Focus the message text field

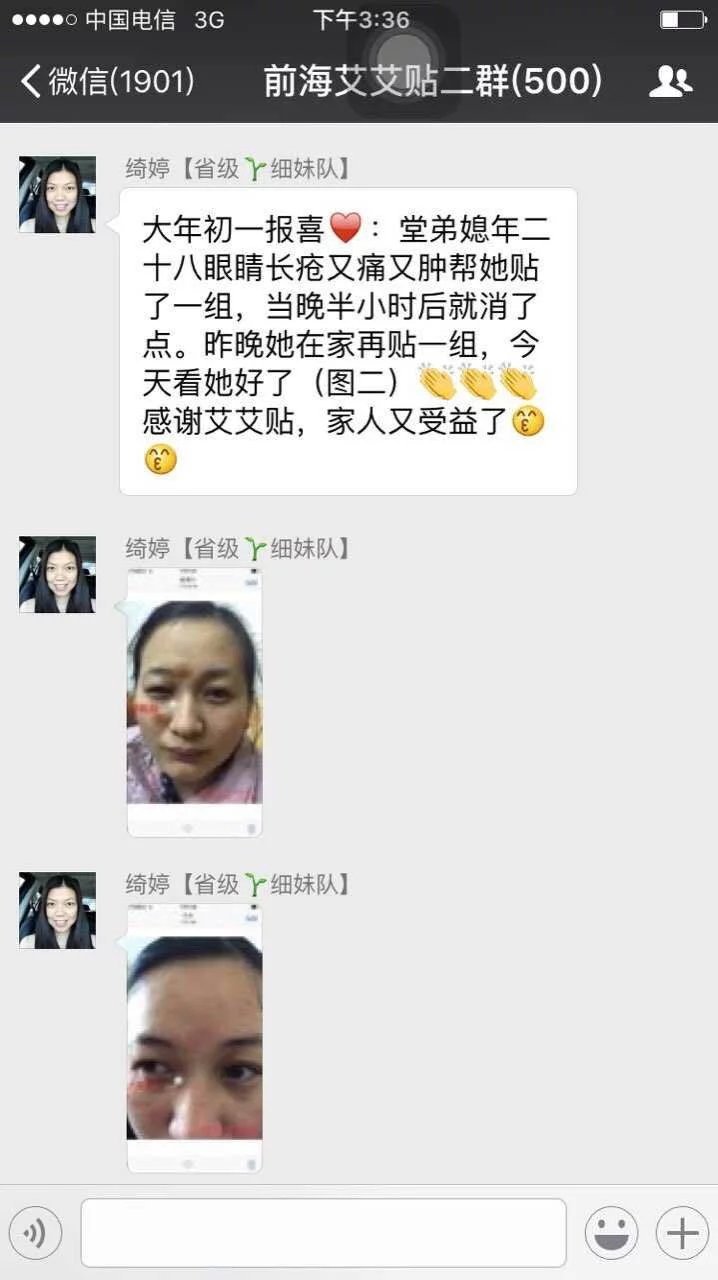pyautogui.click(x=323, y=1233)
